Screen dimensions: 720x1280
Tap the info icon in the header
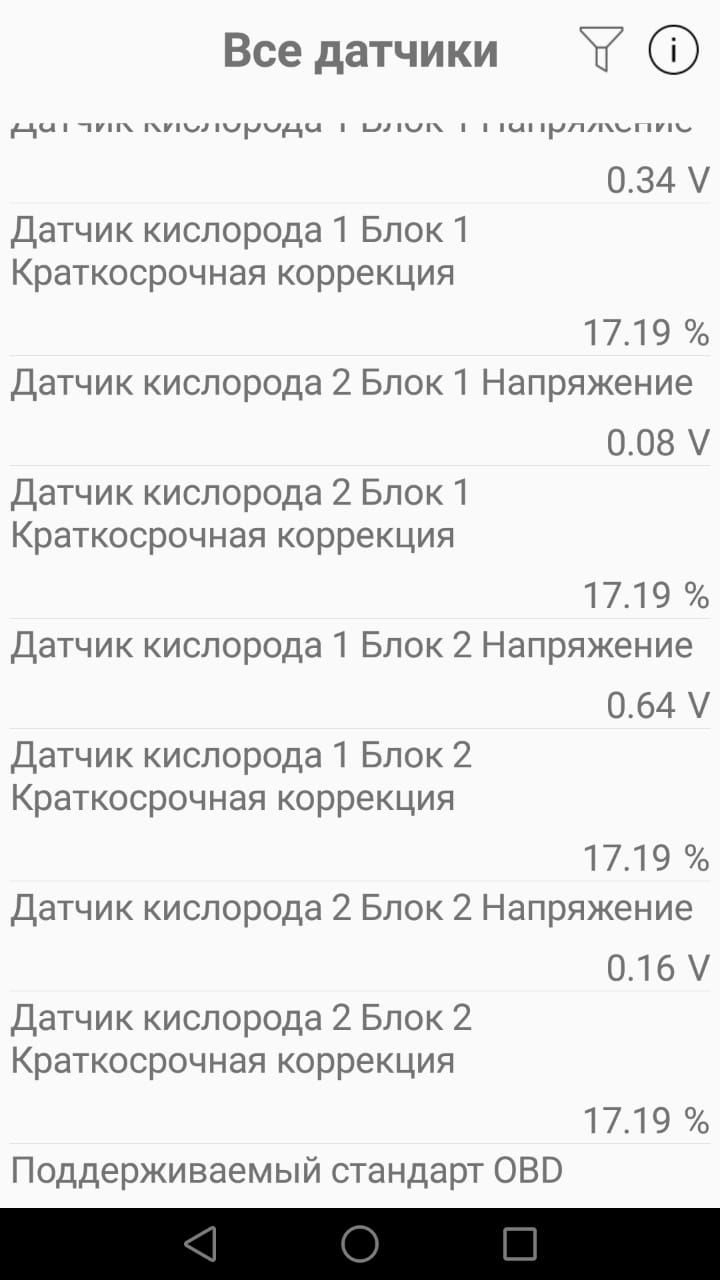[673, 49]
